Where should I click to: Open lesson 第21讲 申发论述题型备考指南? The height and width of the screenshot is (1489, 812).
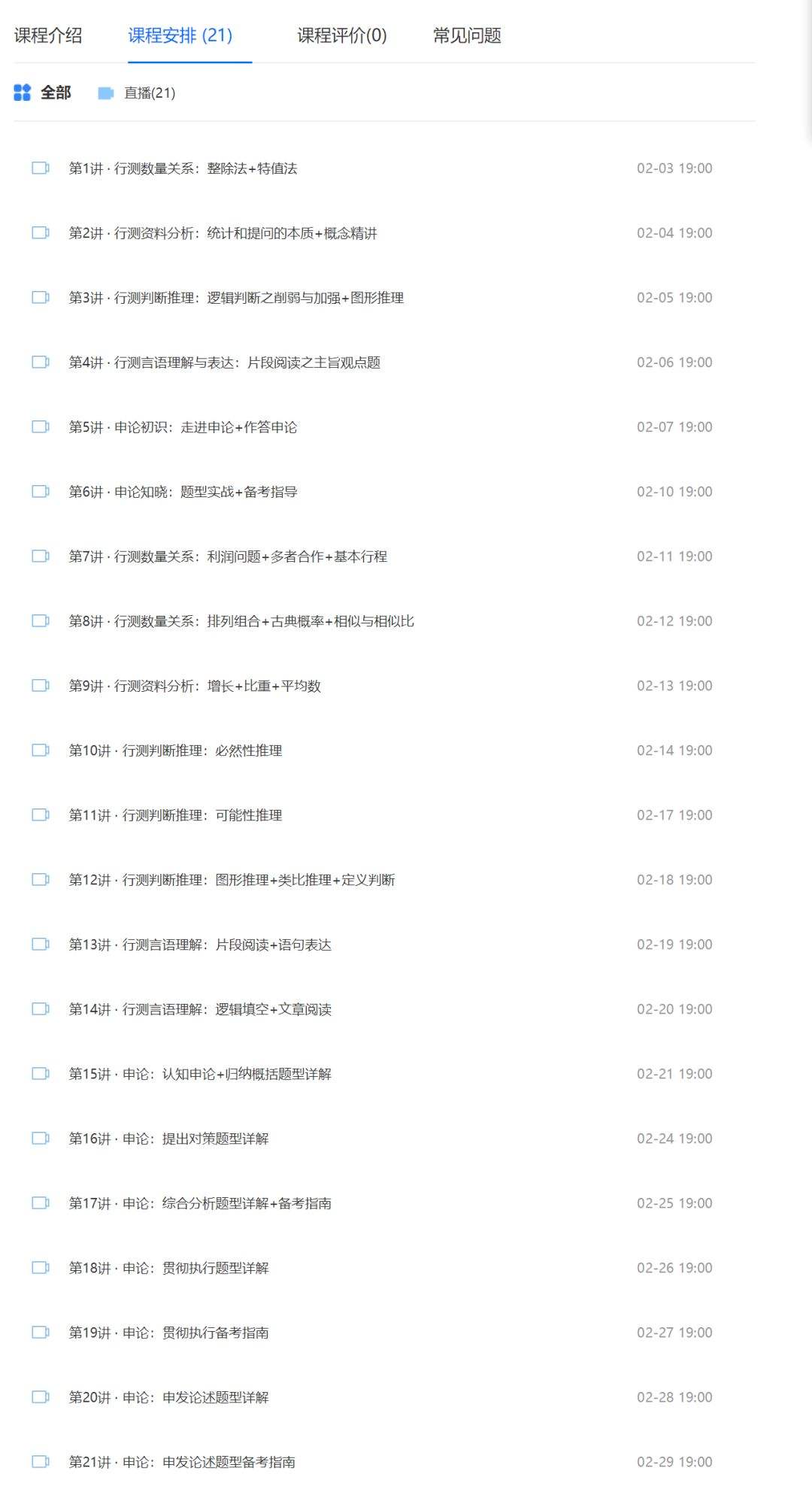(x=182, y=1462)
